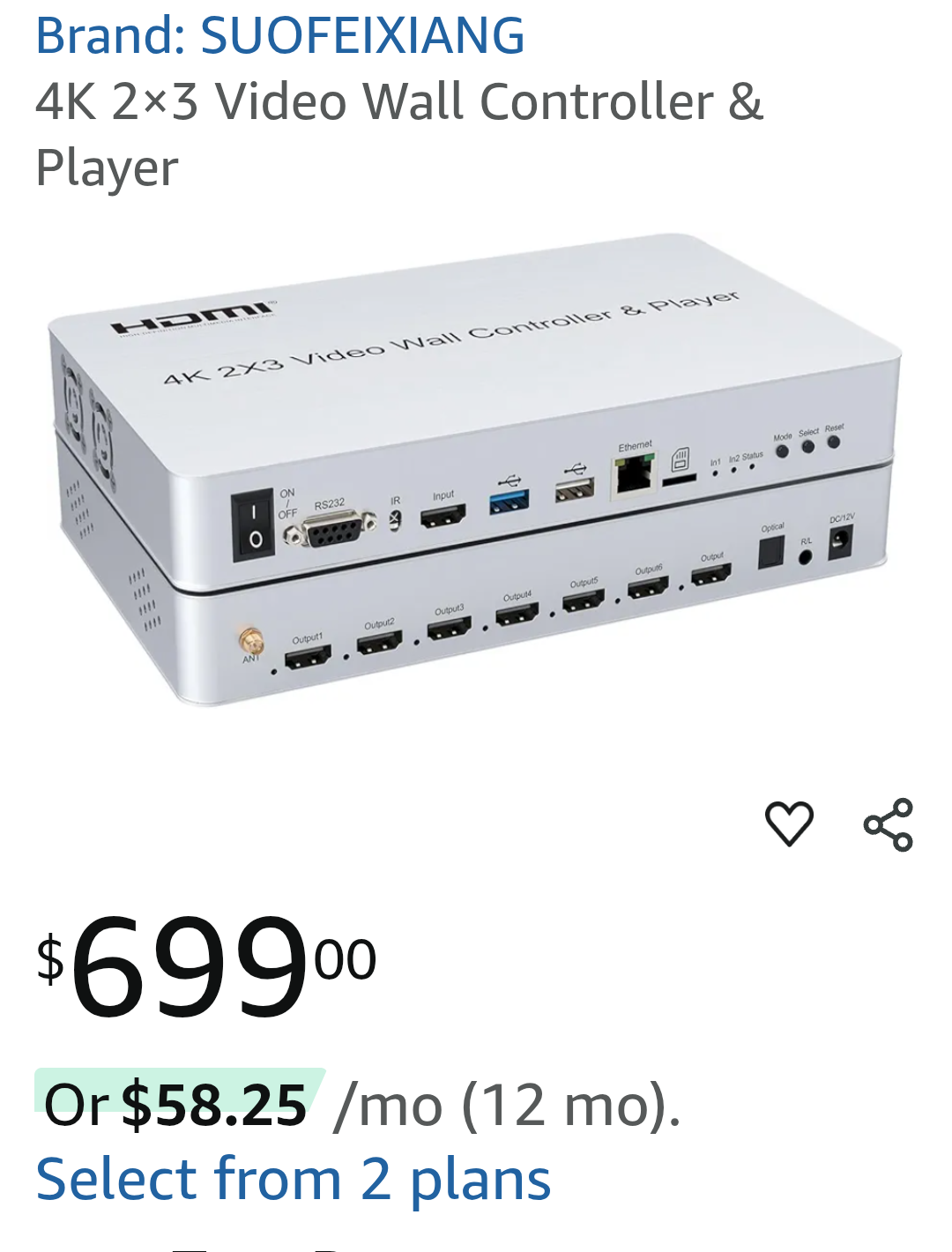Click the Ethernet port in the product photo
Screen dimensions: 952x1252
tap(636, 474)
